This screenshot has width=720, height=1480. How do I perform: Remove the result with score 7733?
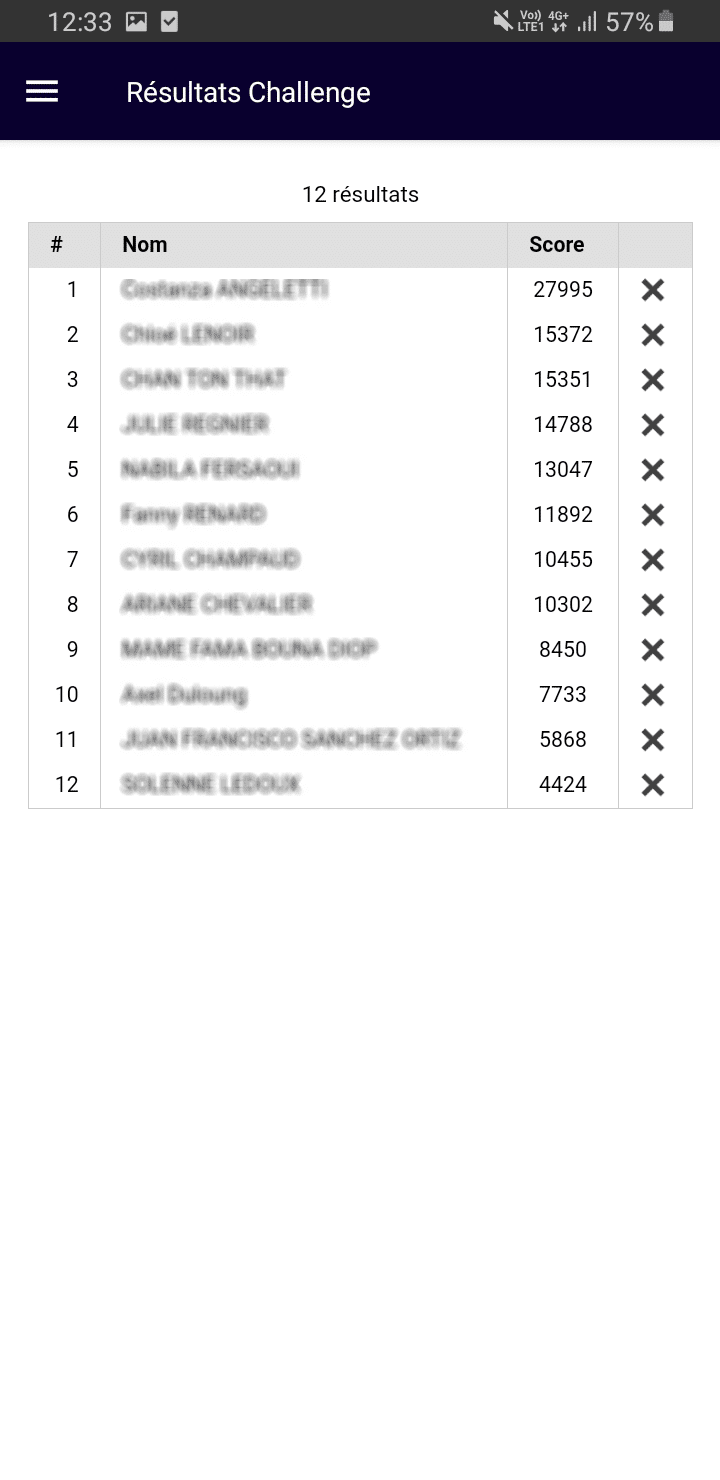pyautogui.click(x=653, y=695)
